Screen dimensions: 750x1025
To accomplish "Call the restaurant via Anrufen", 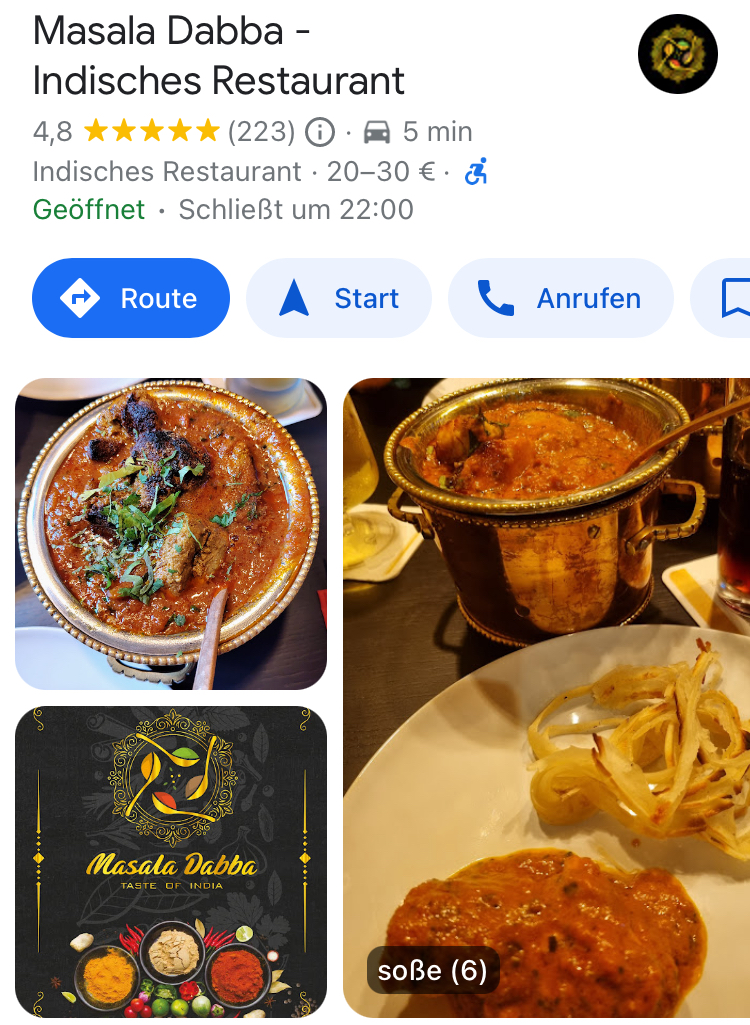I will [x=560, y=298].
